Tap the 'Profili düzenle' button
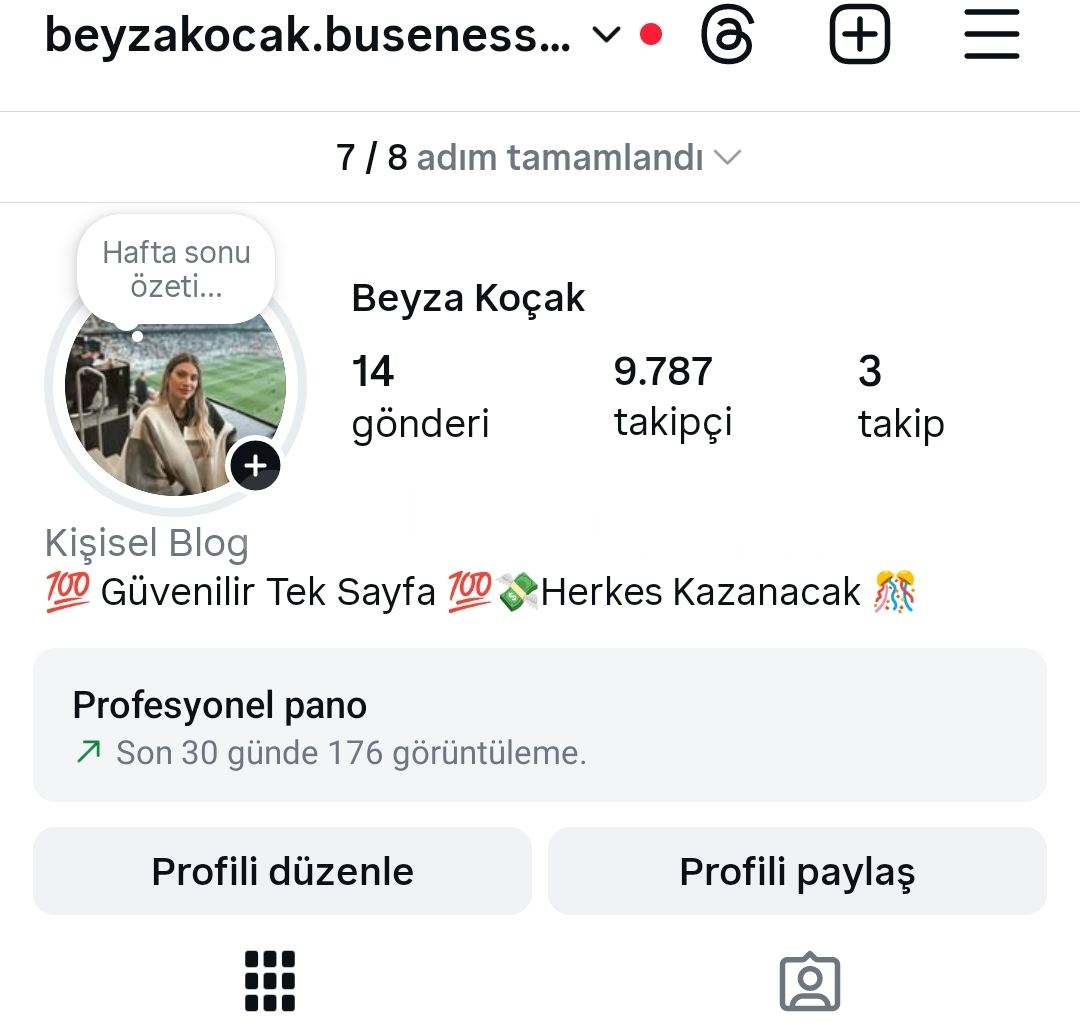Image resolution: width=1080 pixels, height=1027 pixels. pos(282,871)
